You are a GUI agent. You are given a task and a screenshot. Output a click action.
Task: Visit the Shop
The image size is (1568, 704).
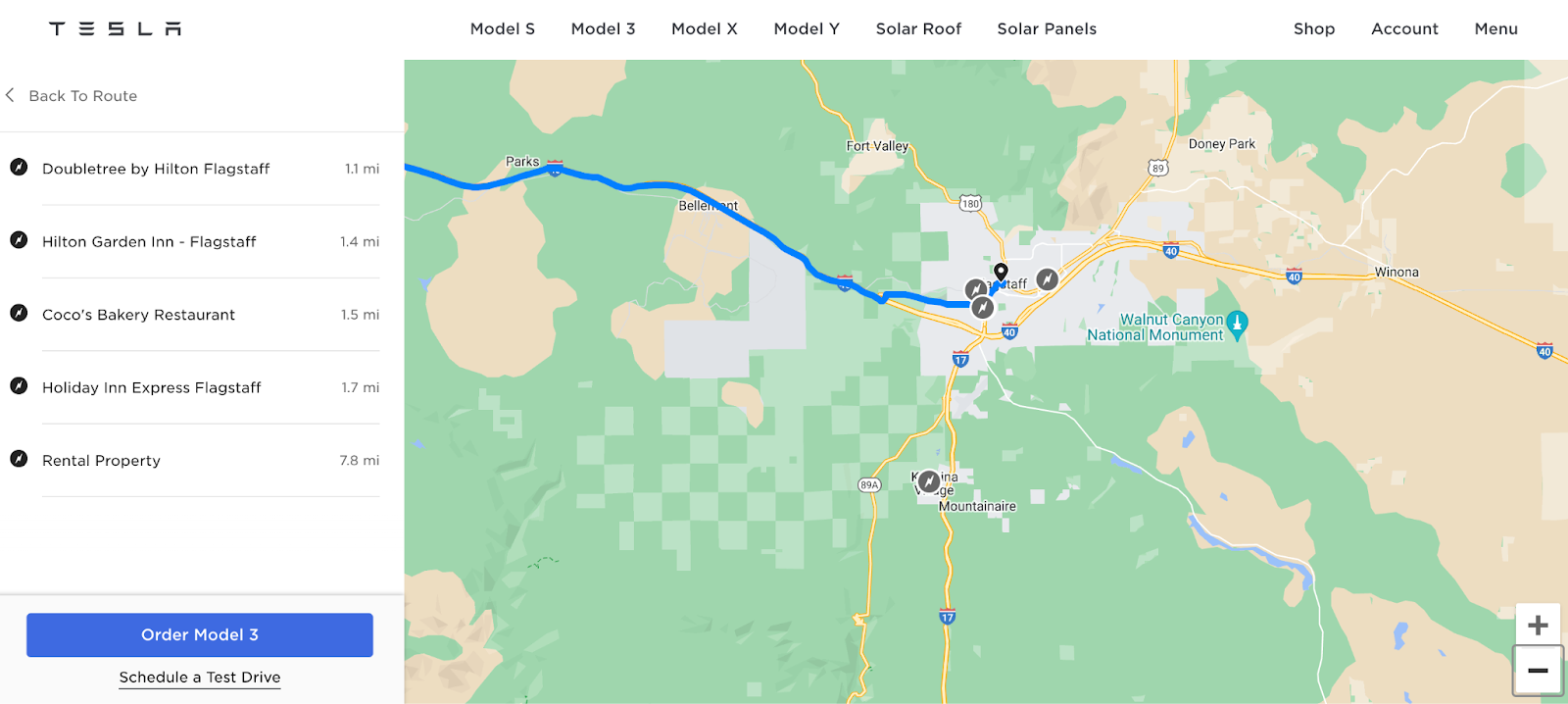(x=1314, y=29)
